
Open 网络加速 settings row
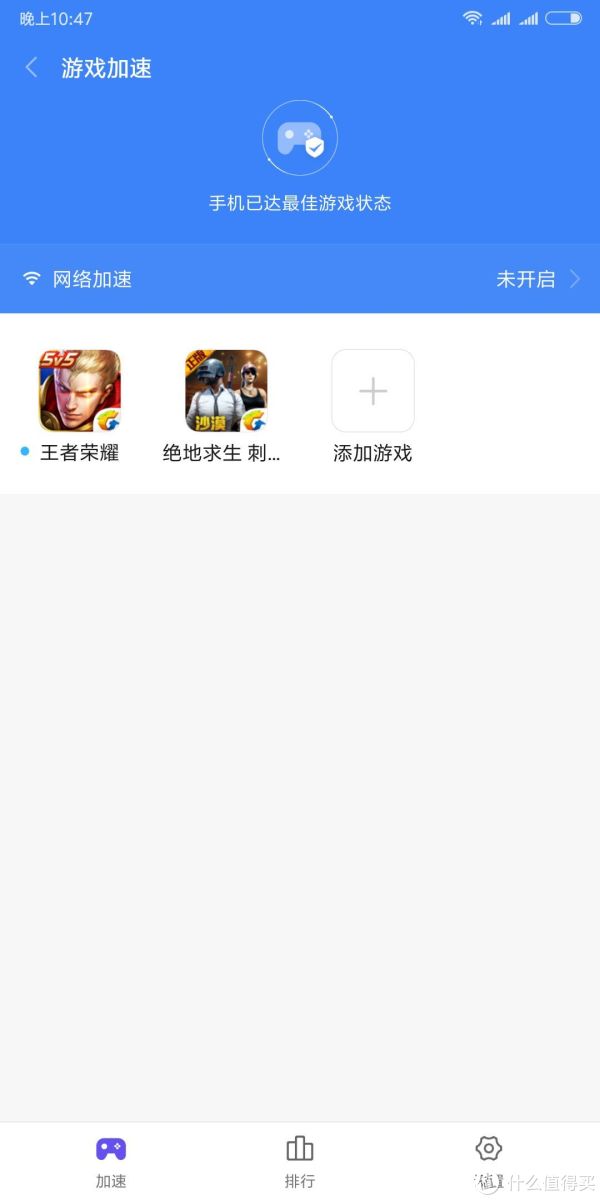[300, 279]
